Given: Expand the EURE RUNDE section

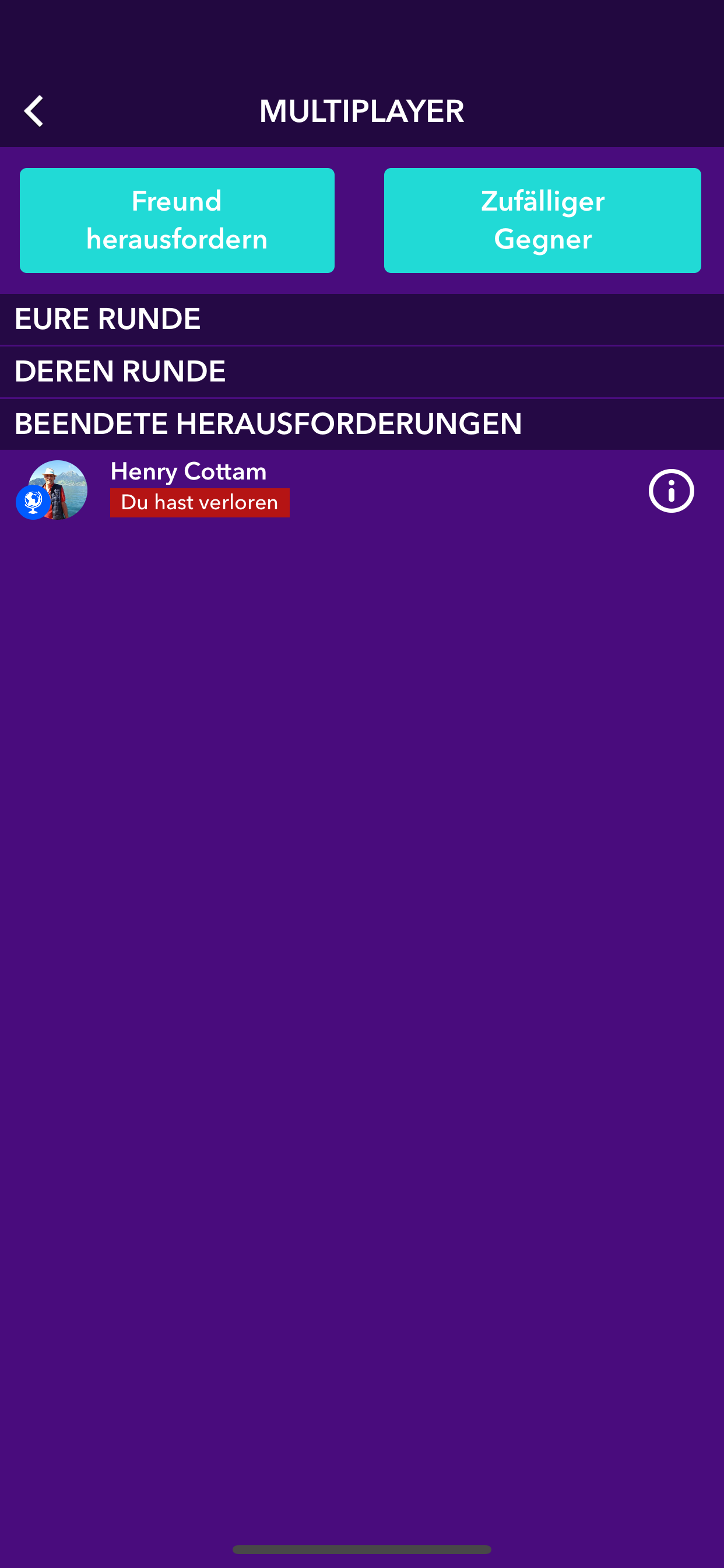Looking at the screenshot, I should 362,317.
